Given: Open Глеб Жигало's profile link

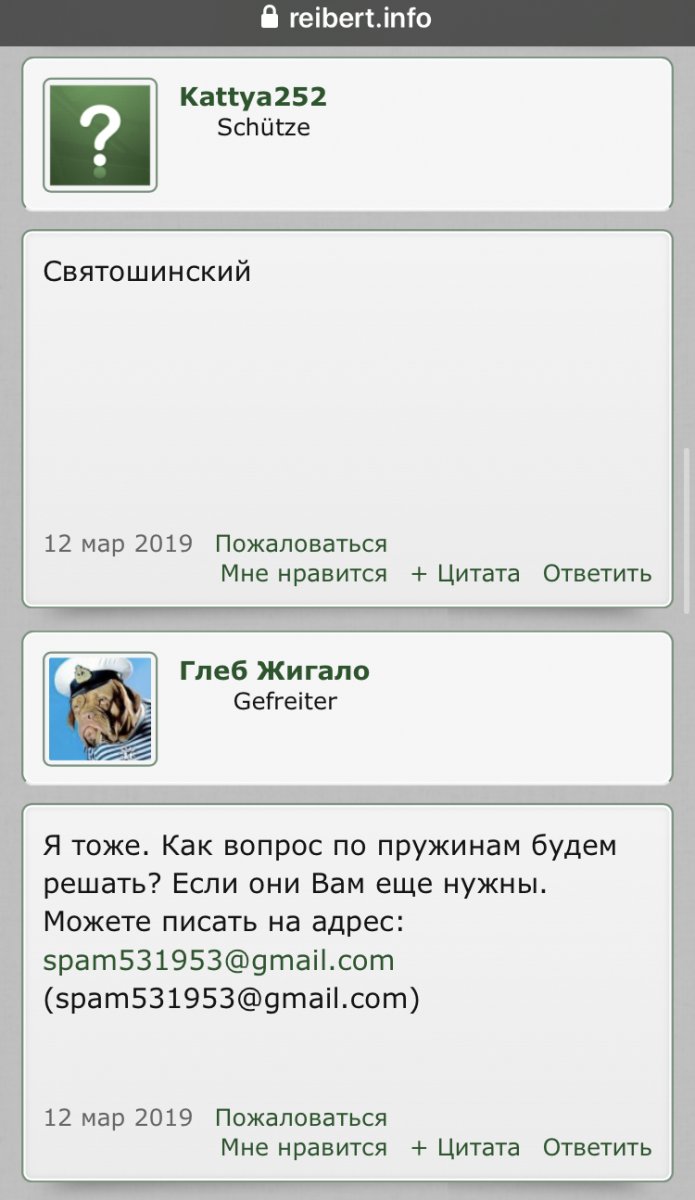Looking at the screenshot, I should coord(274,672).
